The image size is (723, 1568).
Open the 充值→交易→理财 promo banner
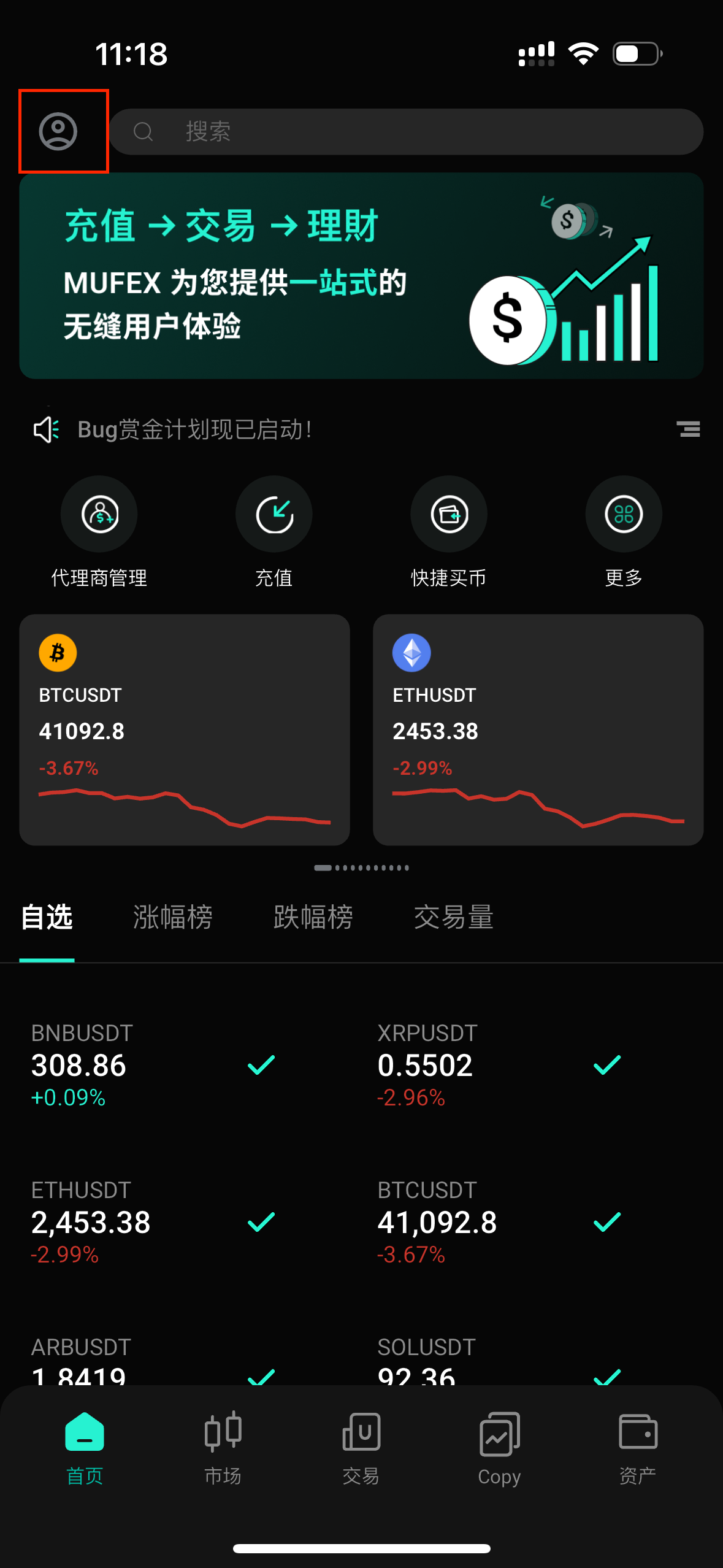(x=361, y=275)
